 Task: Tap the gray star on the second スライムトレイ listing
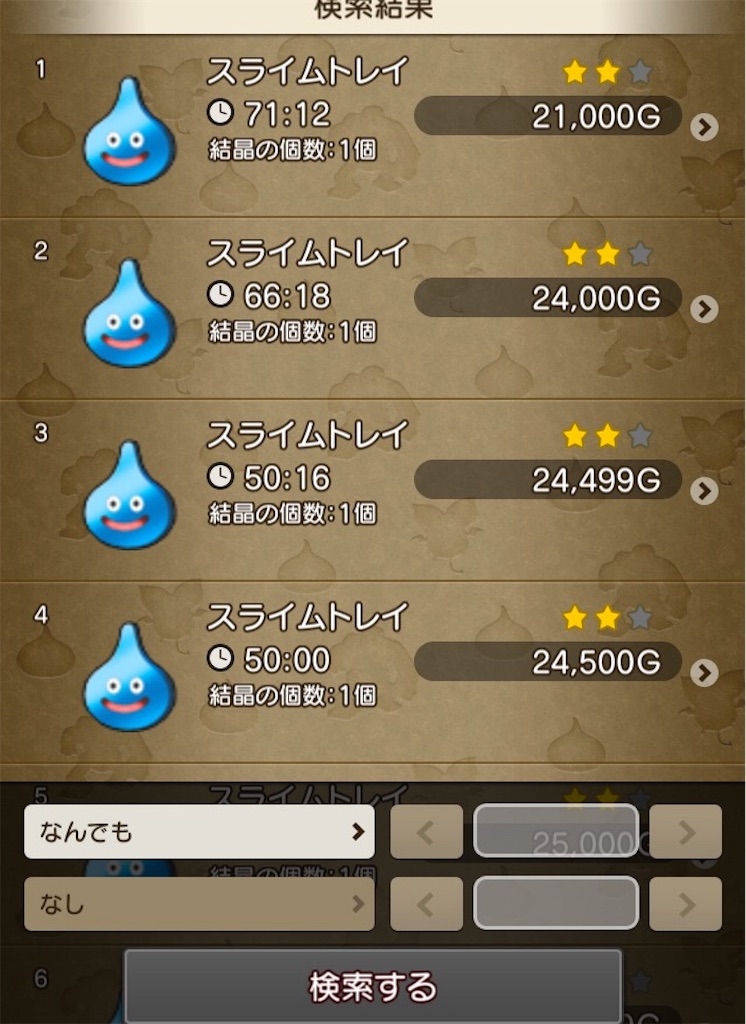tap(640, 252)
